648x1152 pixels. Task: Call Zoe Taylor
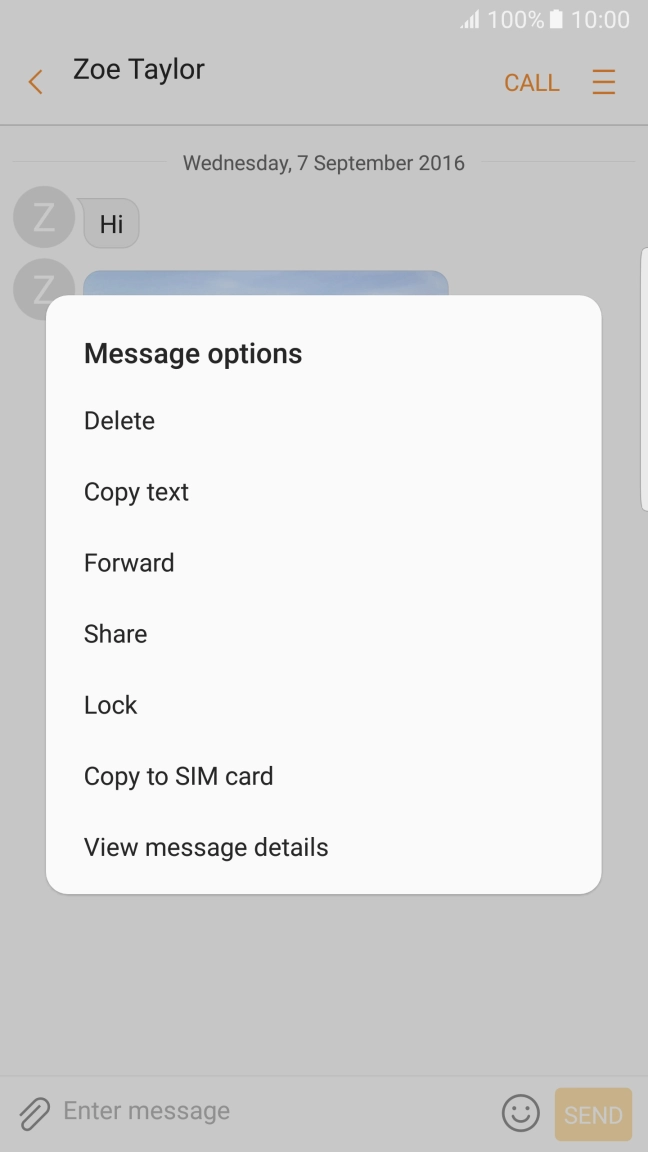531,83
